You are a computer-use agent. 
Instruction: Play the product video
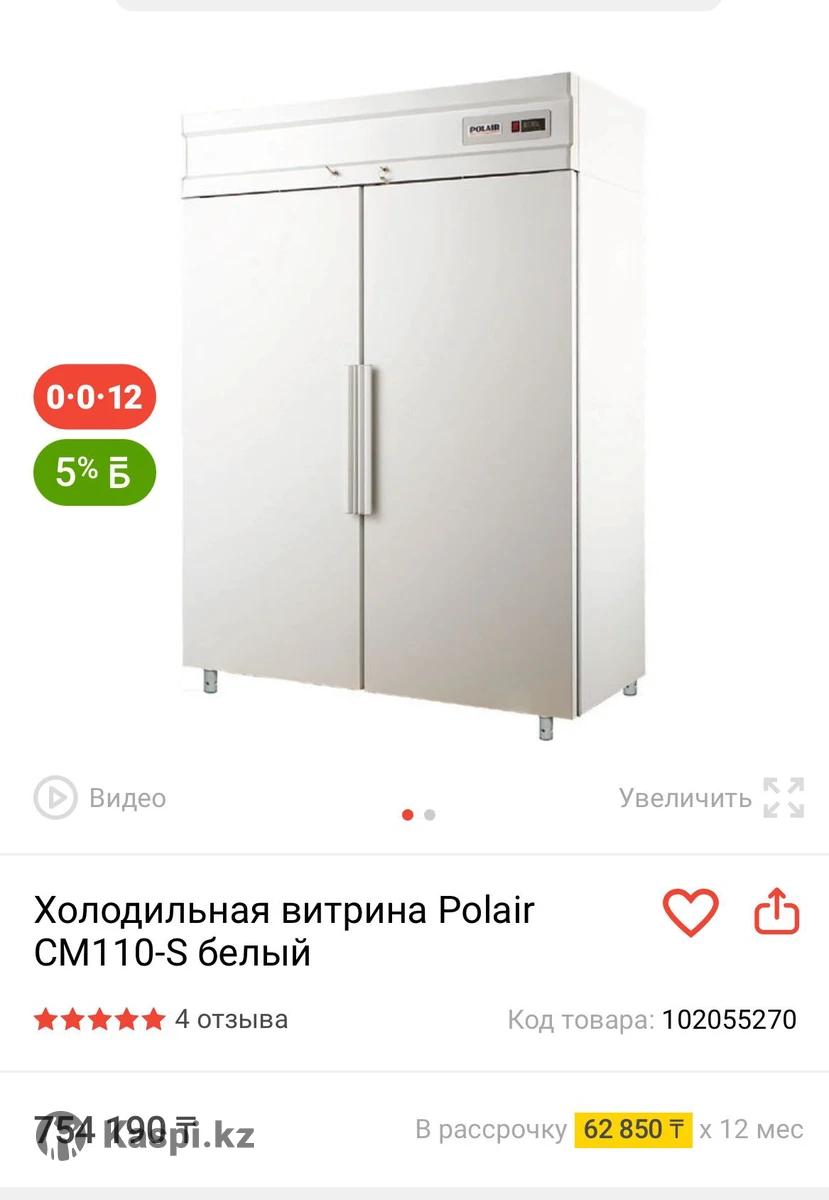[99, 798]
